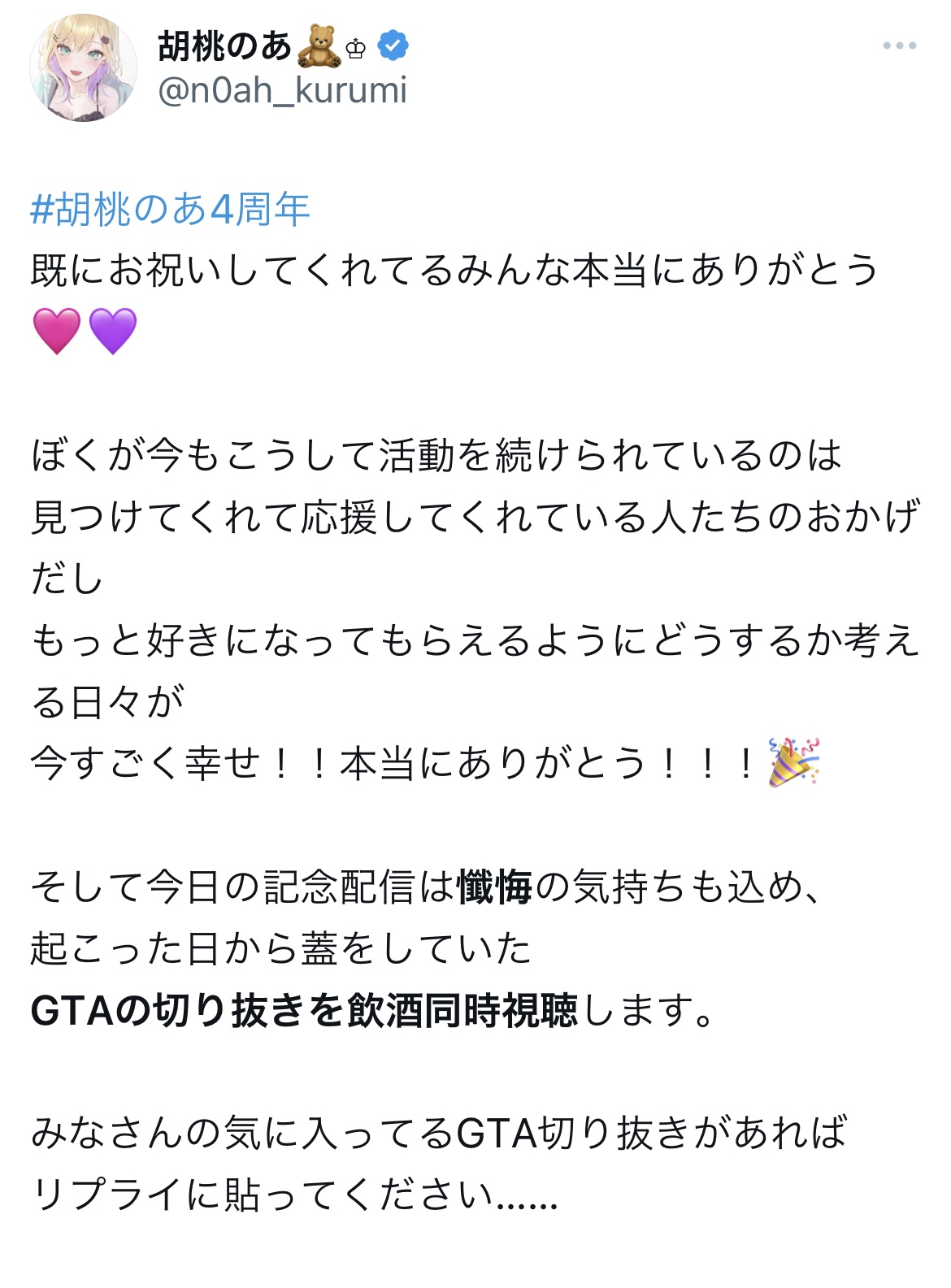Open the #胡桃のあ4周年 hashtag
The image size is (951, 1288).
pos(170,210)
